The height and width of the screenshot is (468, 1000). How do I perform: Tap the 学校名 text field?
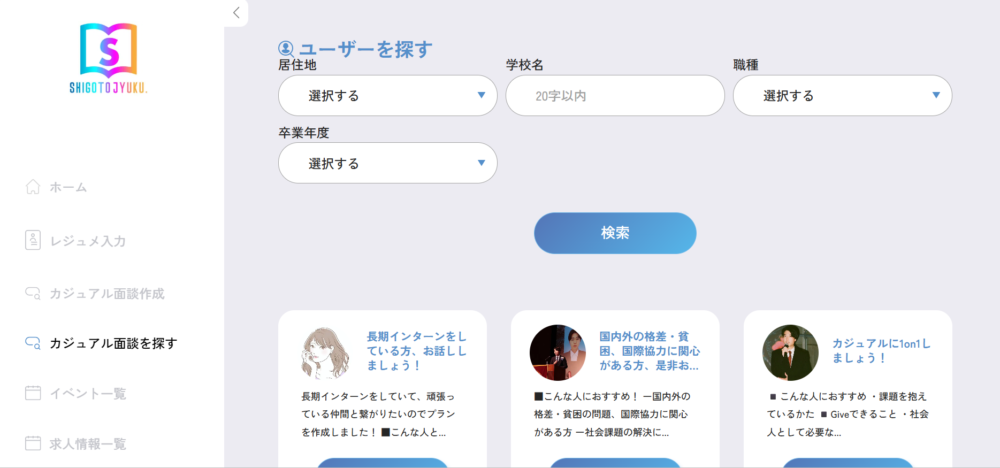[614, 96]
